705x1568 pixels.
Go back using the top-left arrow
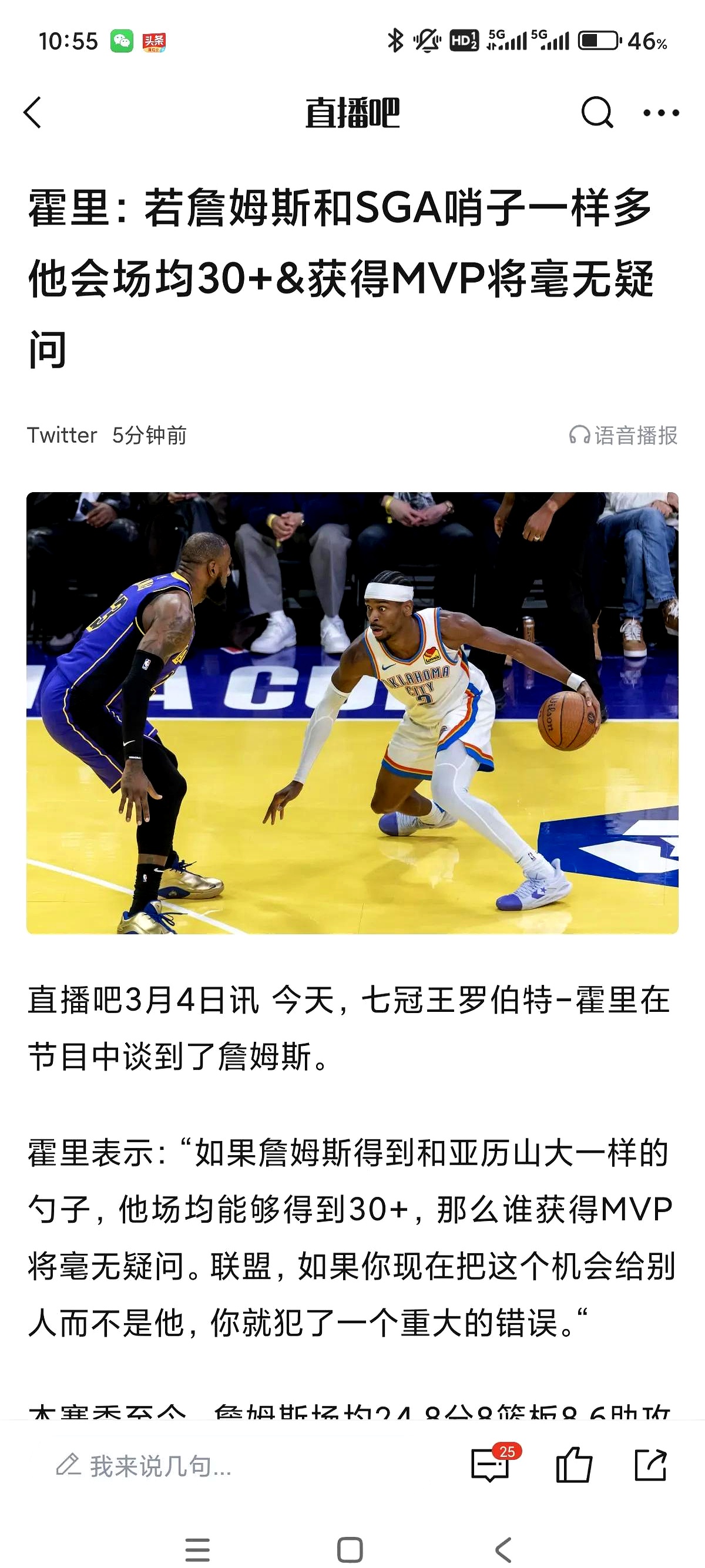(x=33, y=113)
